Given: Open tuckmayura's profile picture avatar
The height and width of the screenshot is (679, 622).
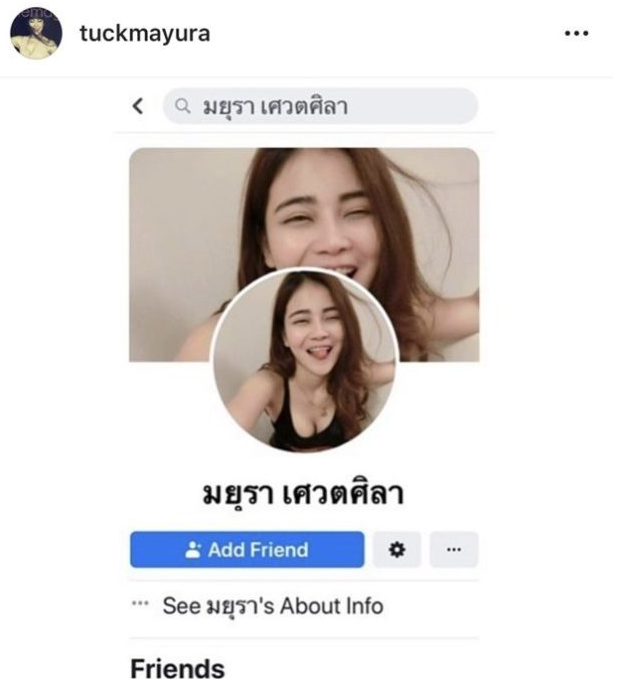Looking at the screenshot, I should (36, 35).
